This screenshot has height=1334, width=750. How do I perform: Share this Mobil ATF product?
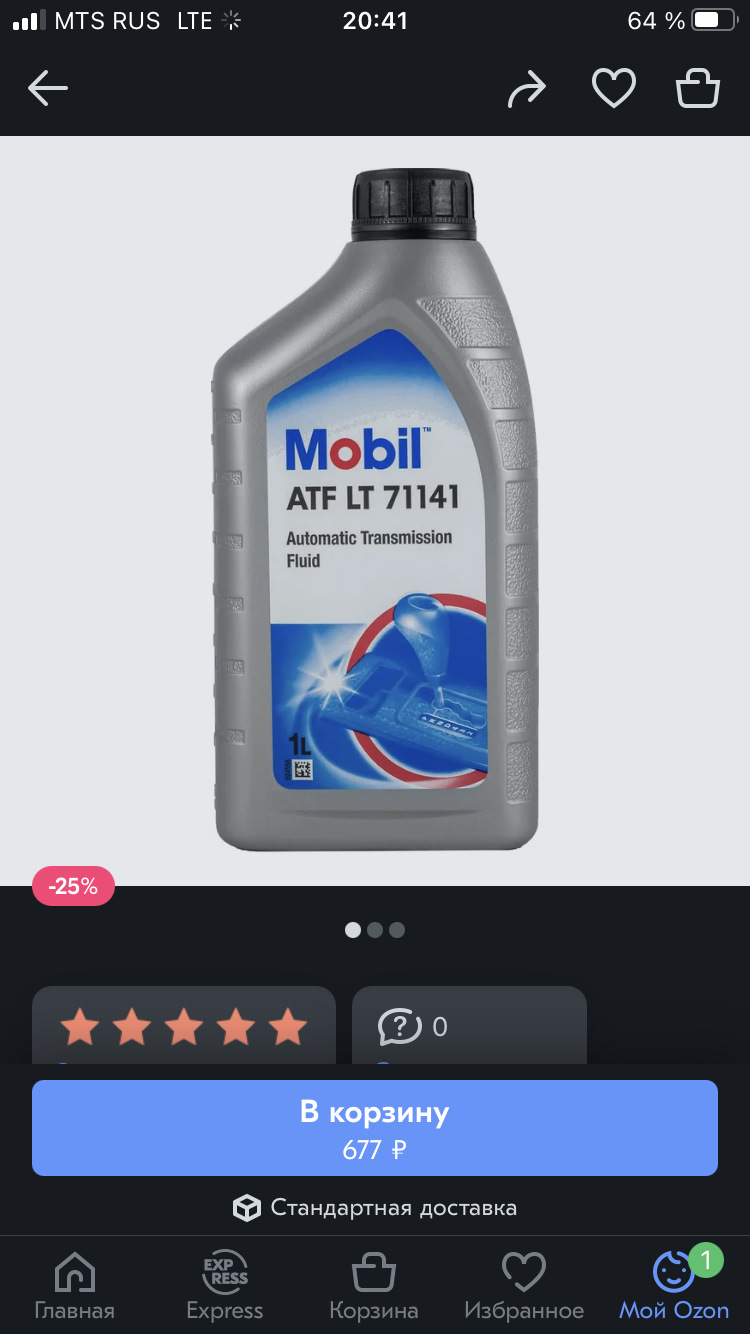point(526,90)
